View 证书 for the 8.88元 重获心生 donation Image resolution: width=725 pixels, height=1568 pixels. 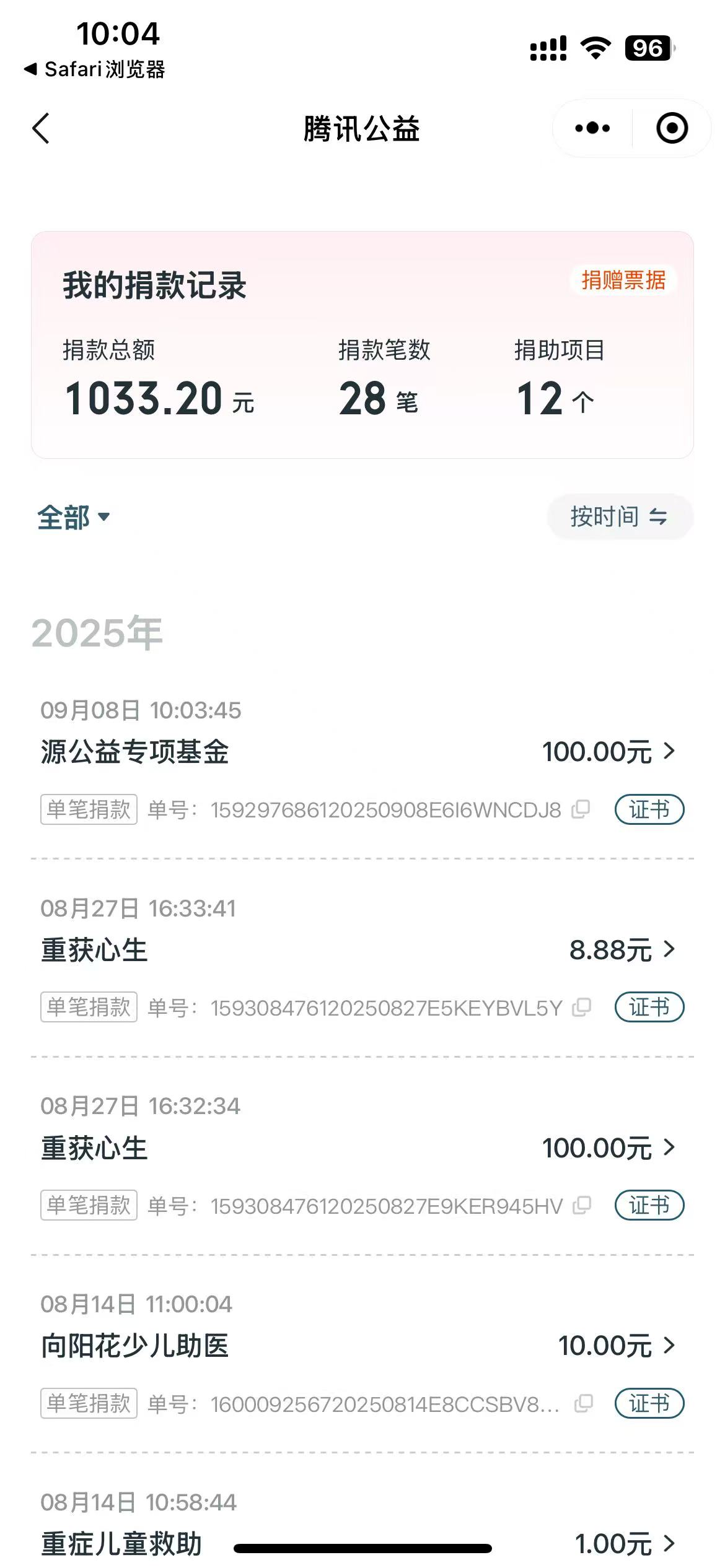tap(649, 1008)
